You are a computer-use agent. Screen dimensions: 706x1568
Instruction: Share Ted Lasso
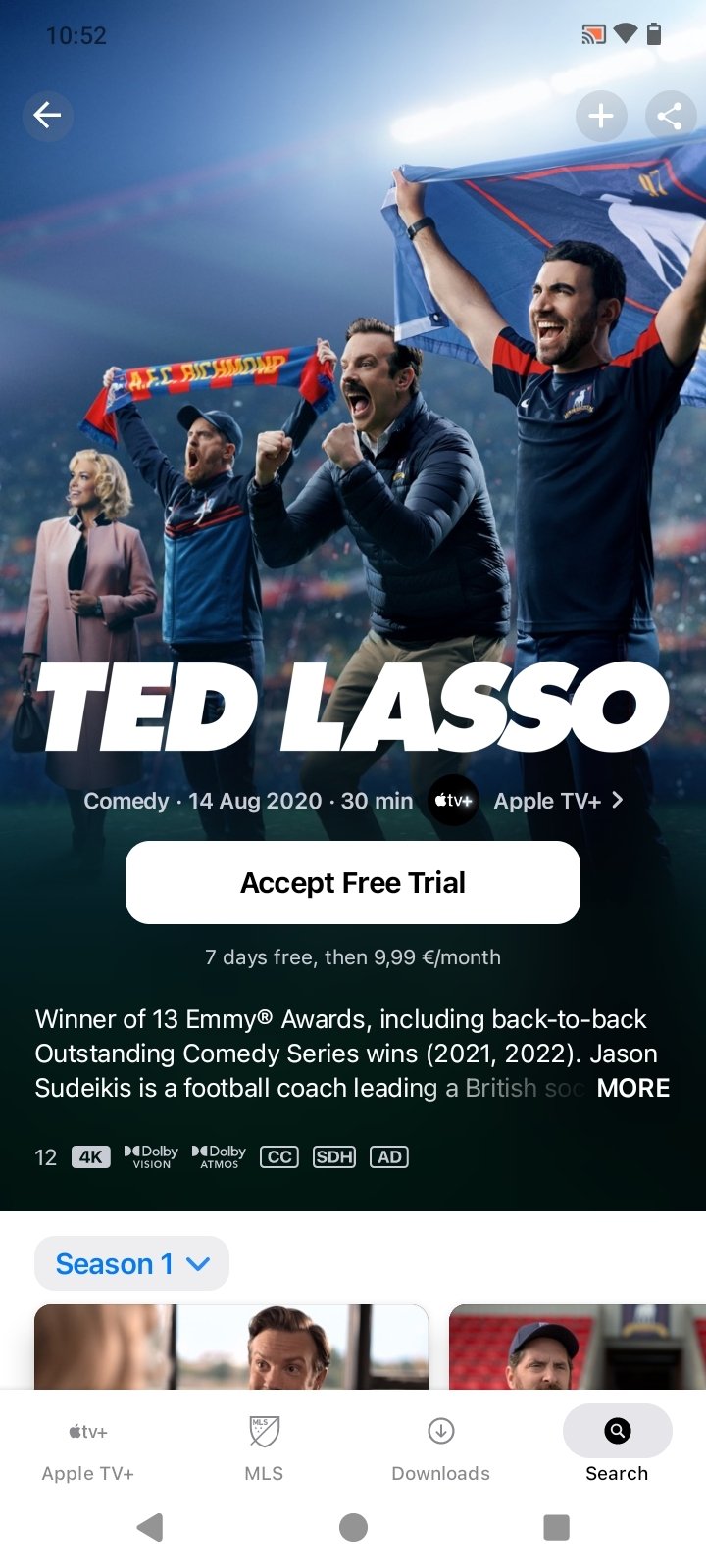point(670,117)
